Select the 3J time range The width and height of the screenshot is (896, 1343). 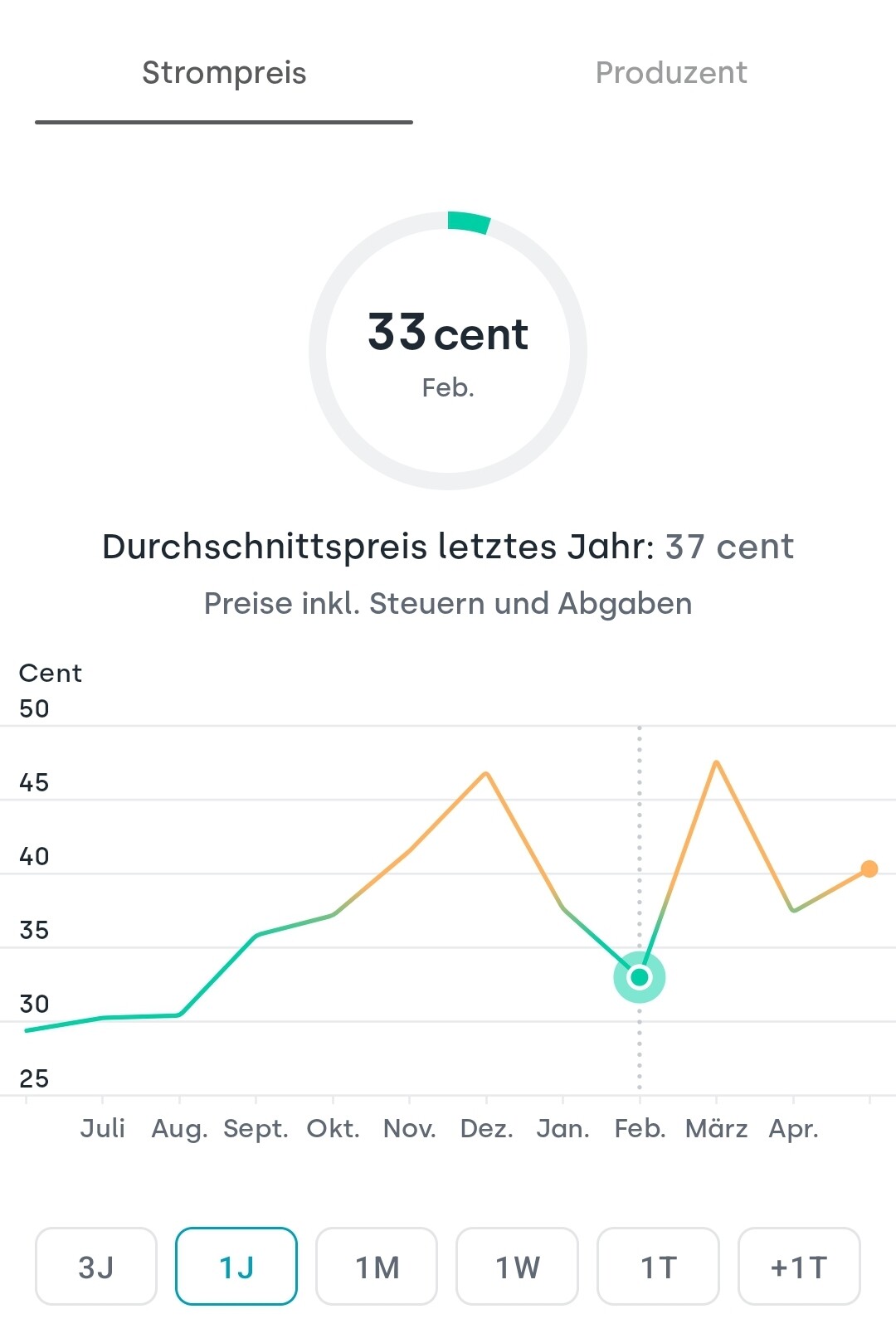[x=96, y=1266]
